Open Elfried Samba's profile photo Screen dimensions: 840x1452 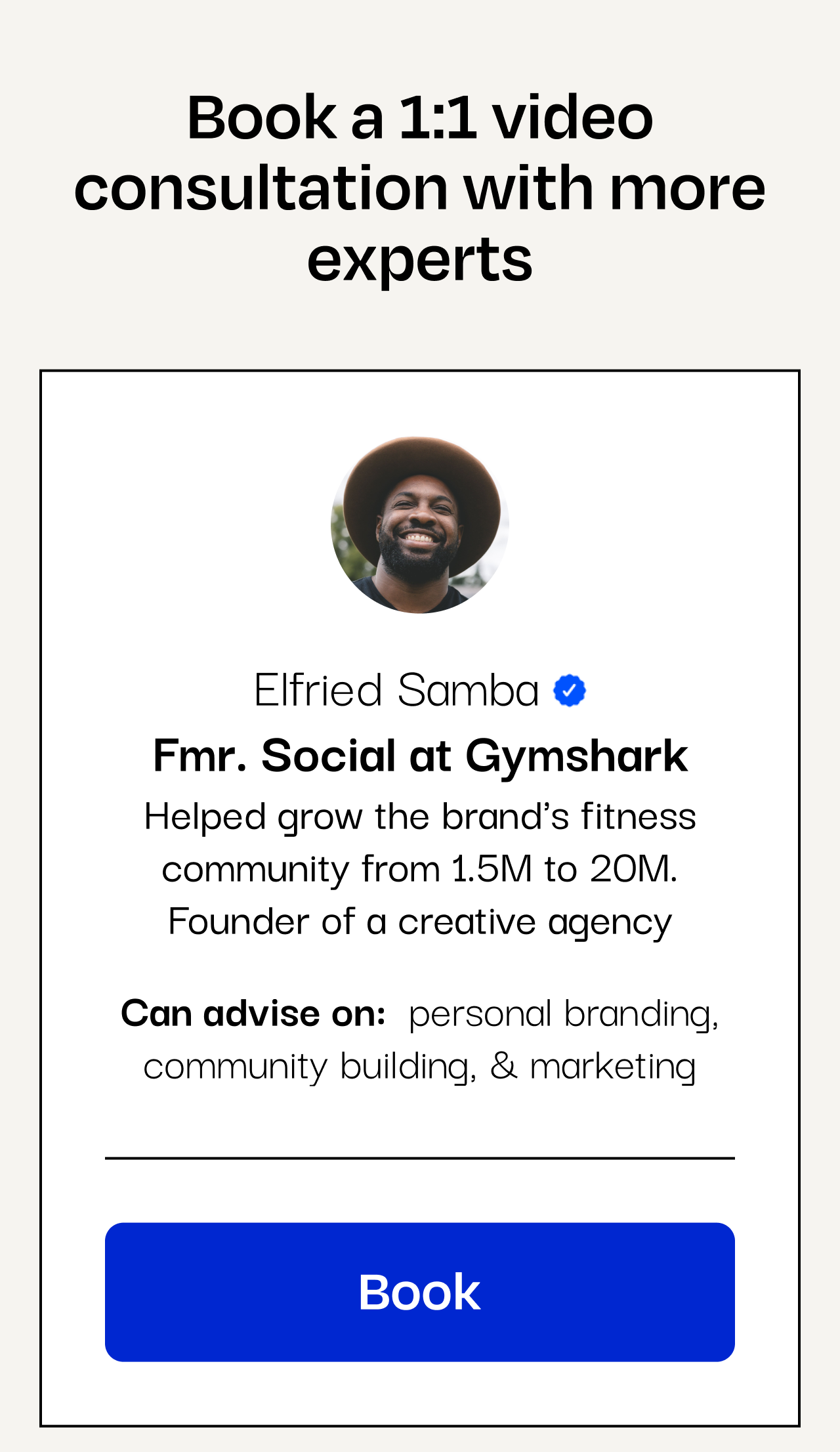[420, 525]
